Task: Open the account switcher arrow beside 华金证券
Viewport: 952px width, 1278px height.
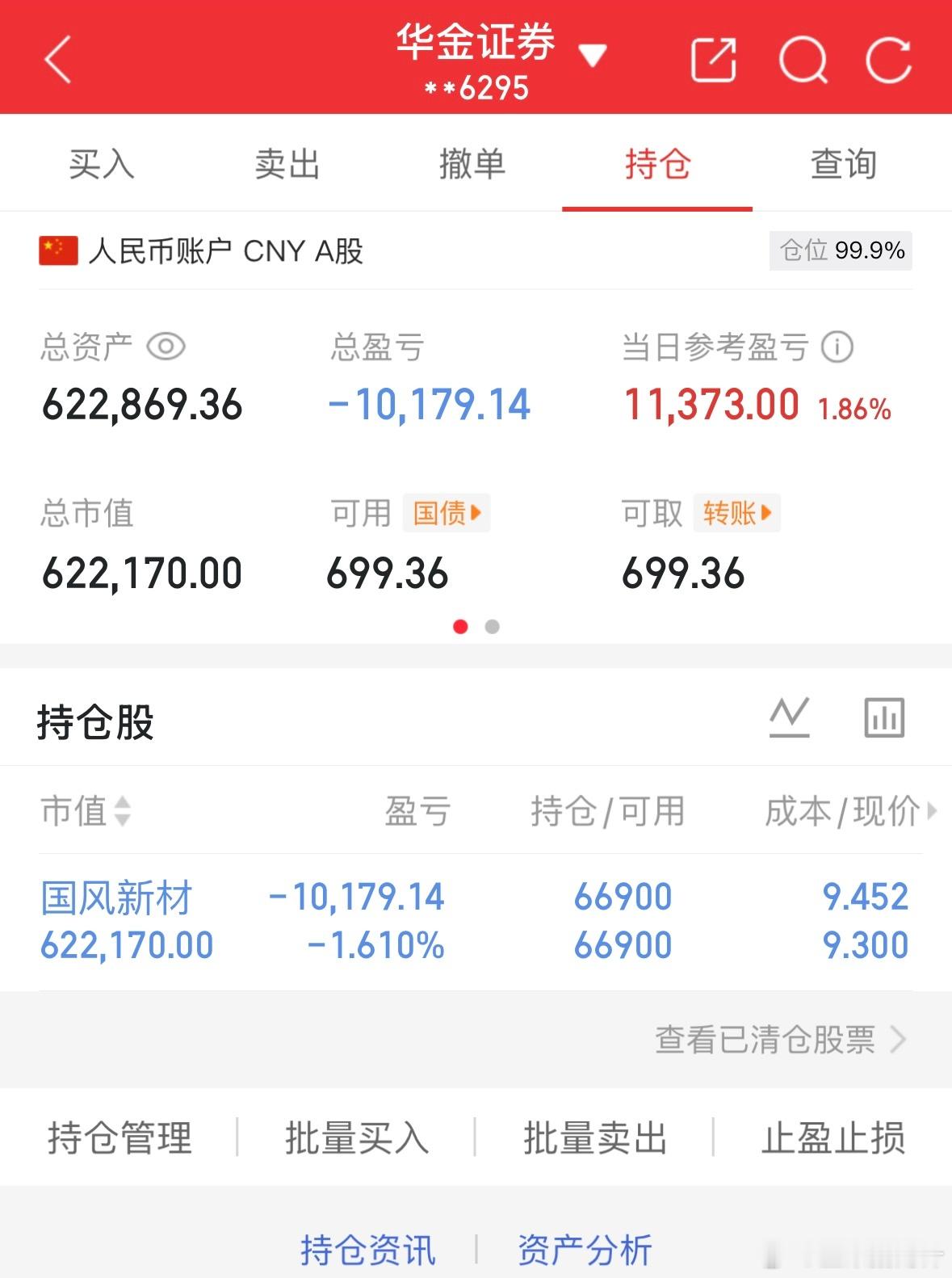Action: [x=592, y=57]
